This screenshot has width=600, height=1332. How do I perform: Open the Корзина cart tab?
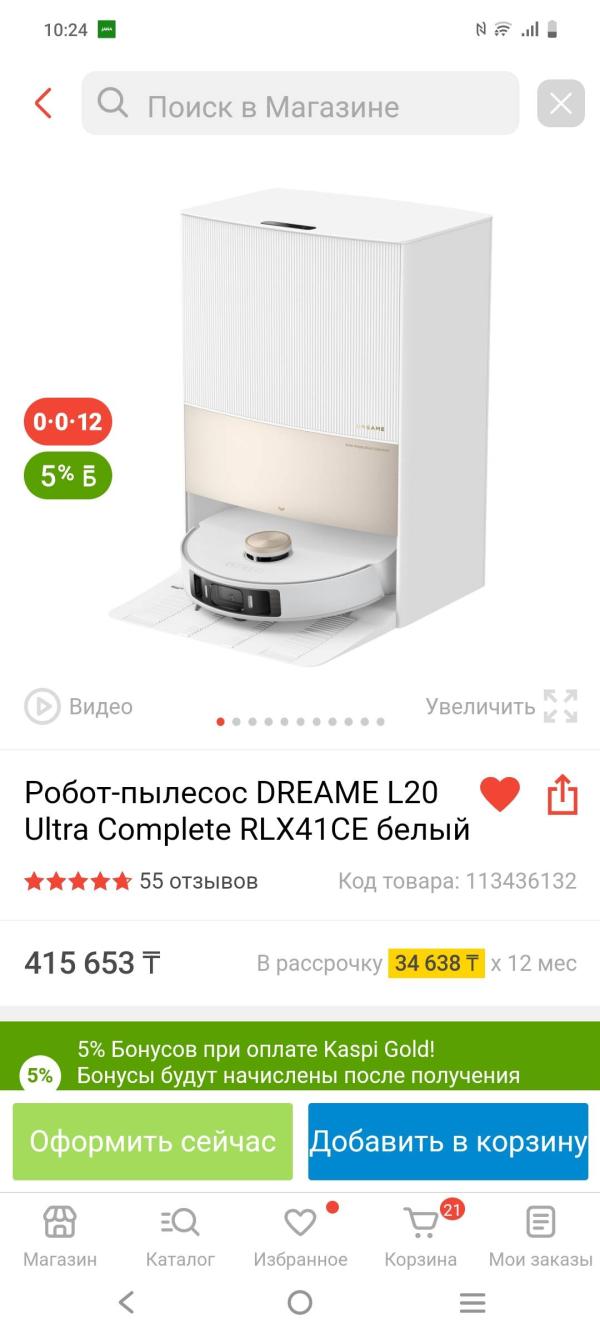(x=421, y=1237)
